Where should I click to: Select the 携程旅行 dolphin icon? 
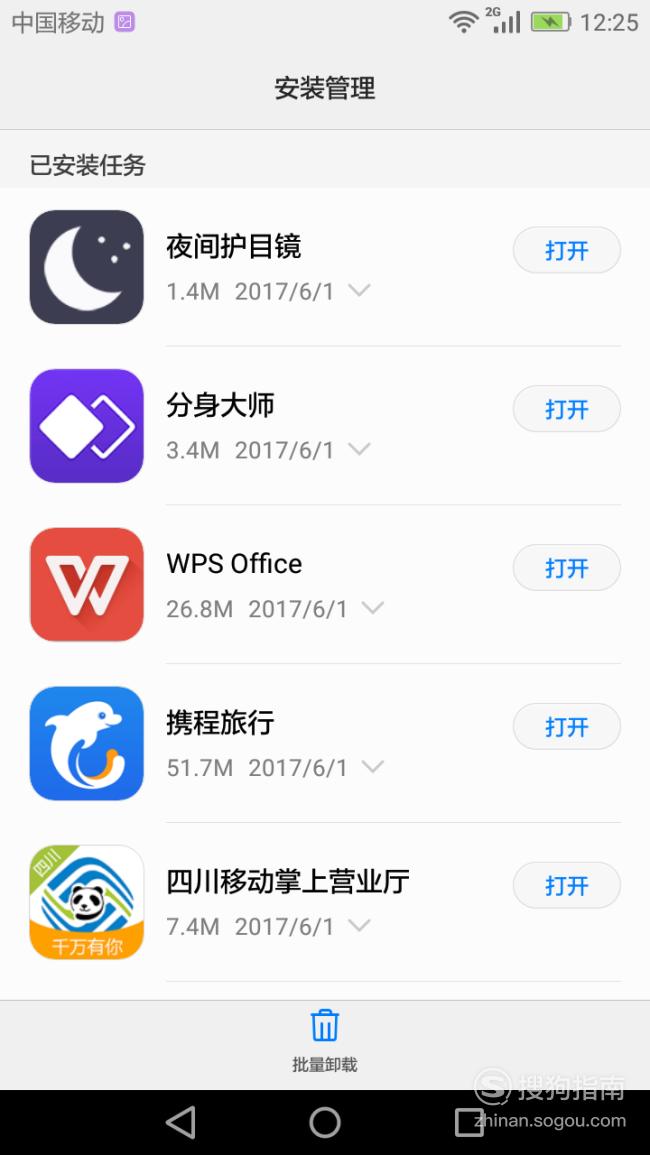point(87,743)
